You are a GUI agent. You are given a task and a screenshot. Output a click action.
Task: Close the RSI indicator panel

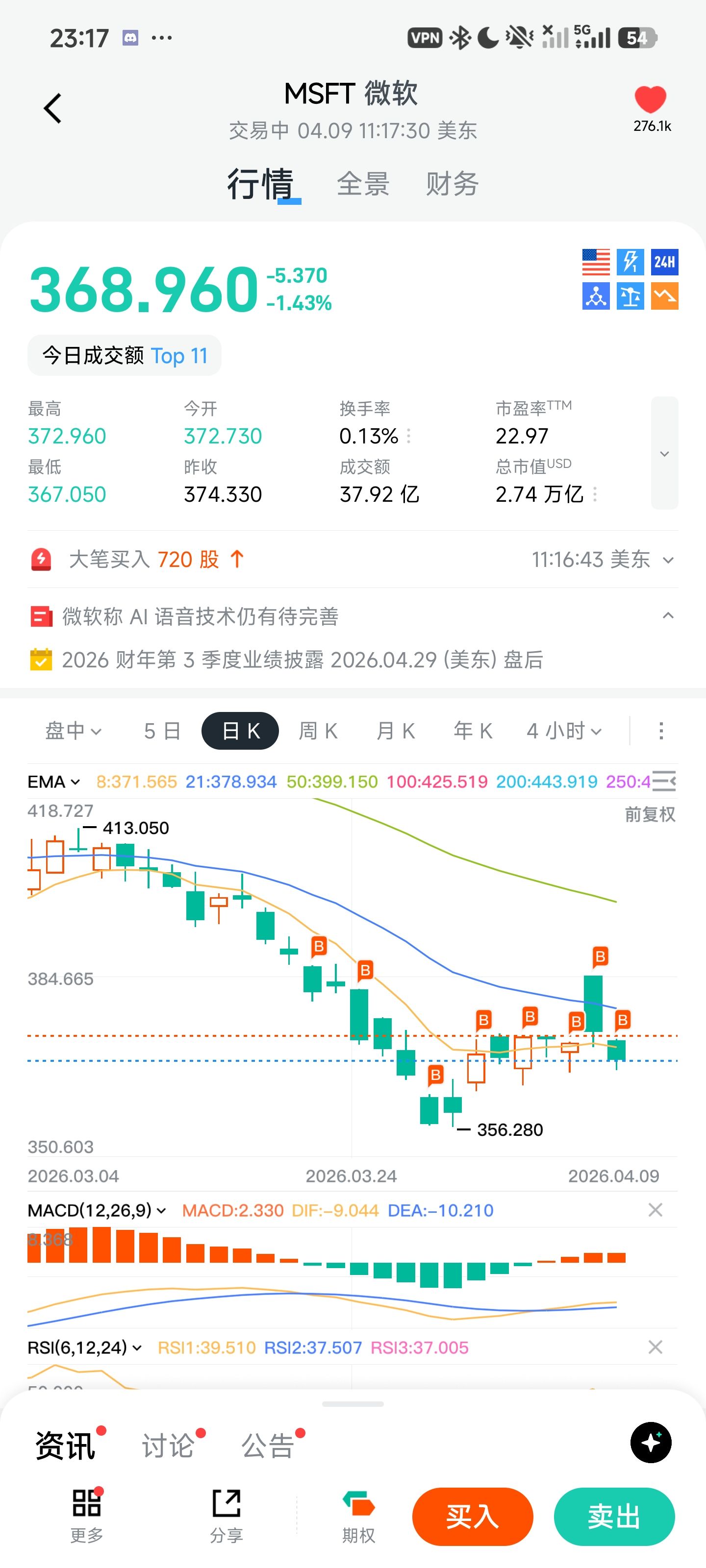(x=655, y=1347)
